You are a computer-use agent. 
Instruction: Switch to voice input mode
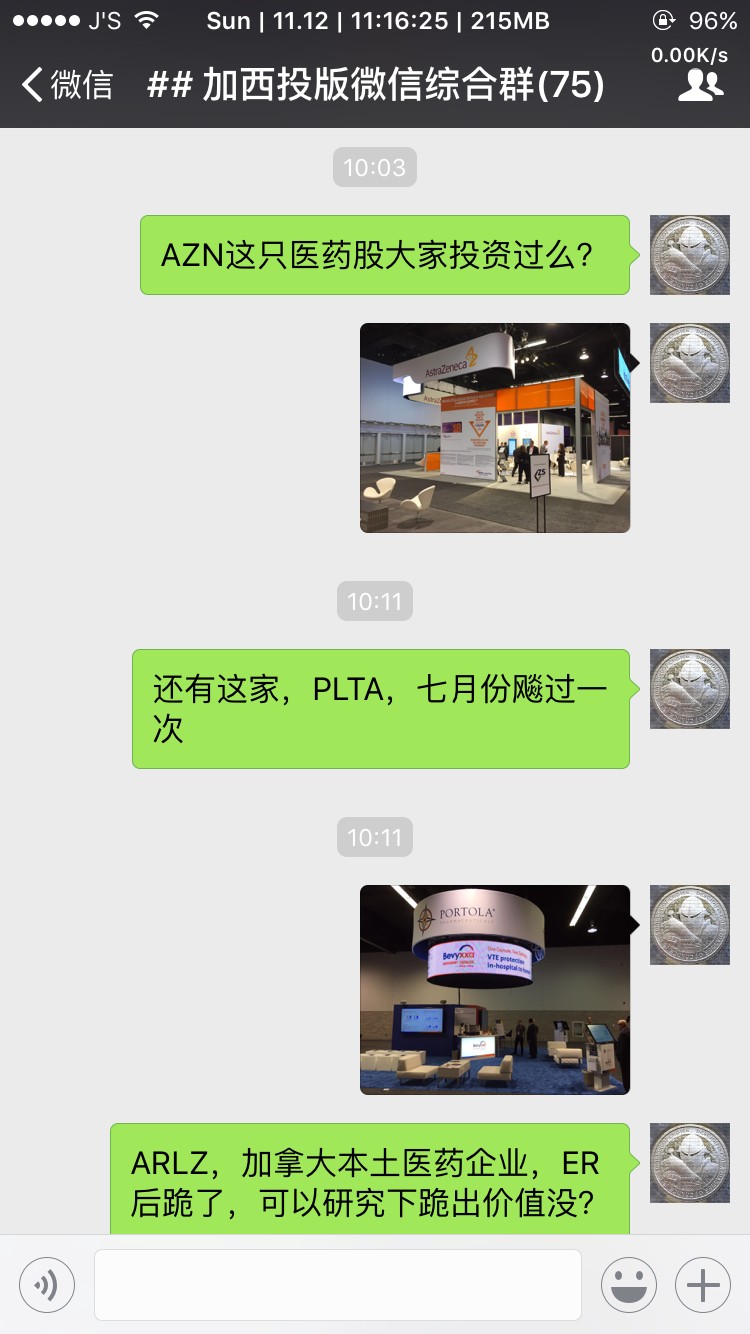[47, 1285]
